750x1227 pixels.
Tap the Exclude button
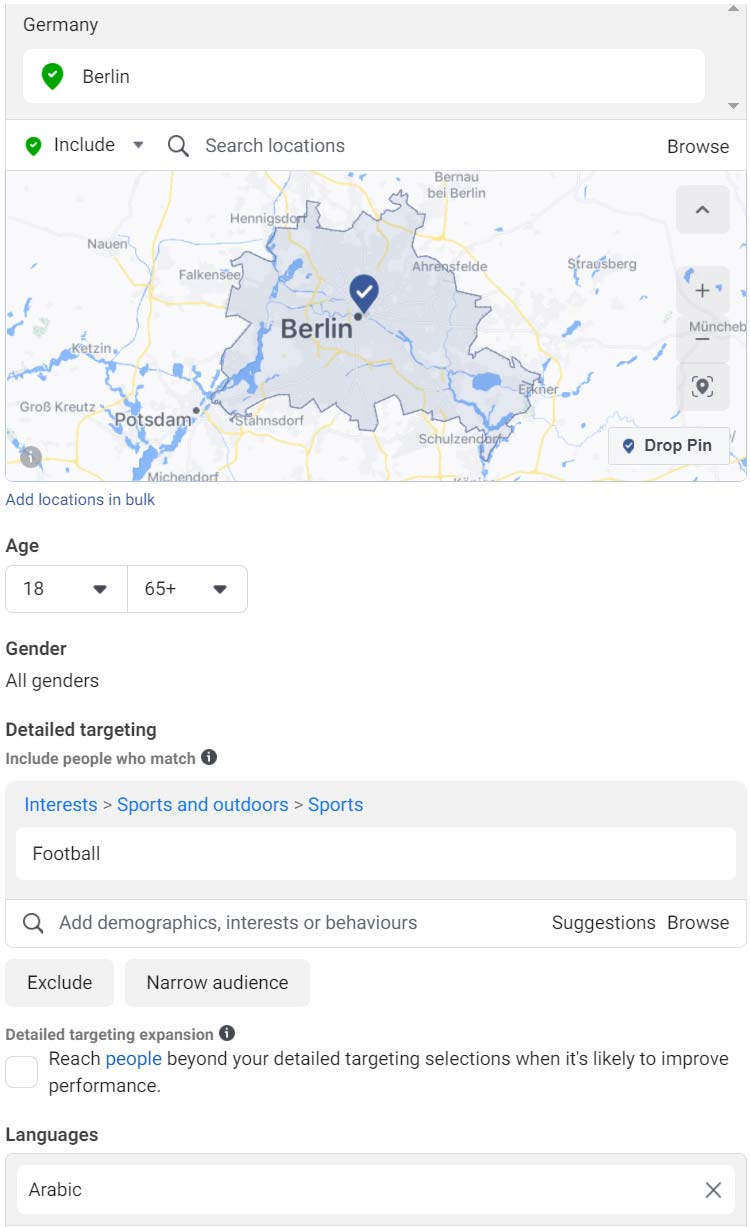[x=60, y=983]
